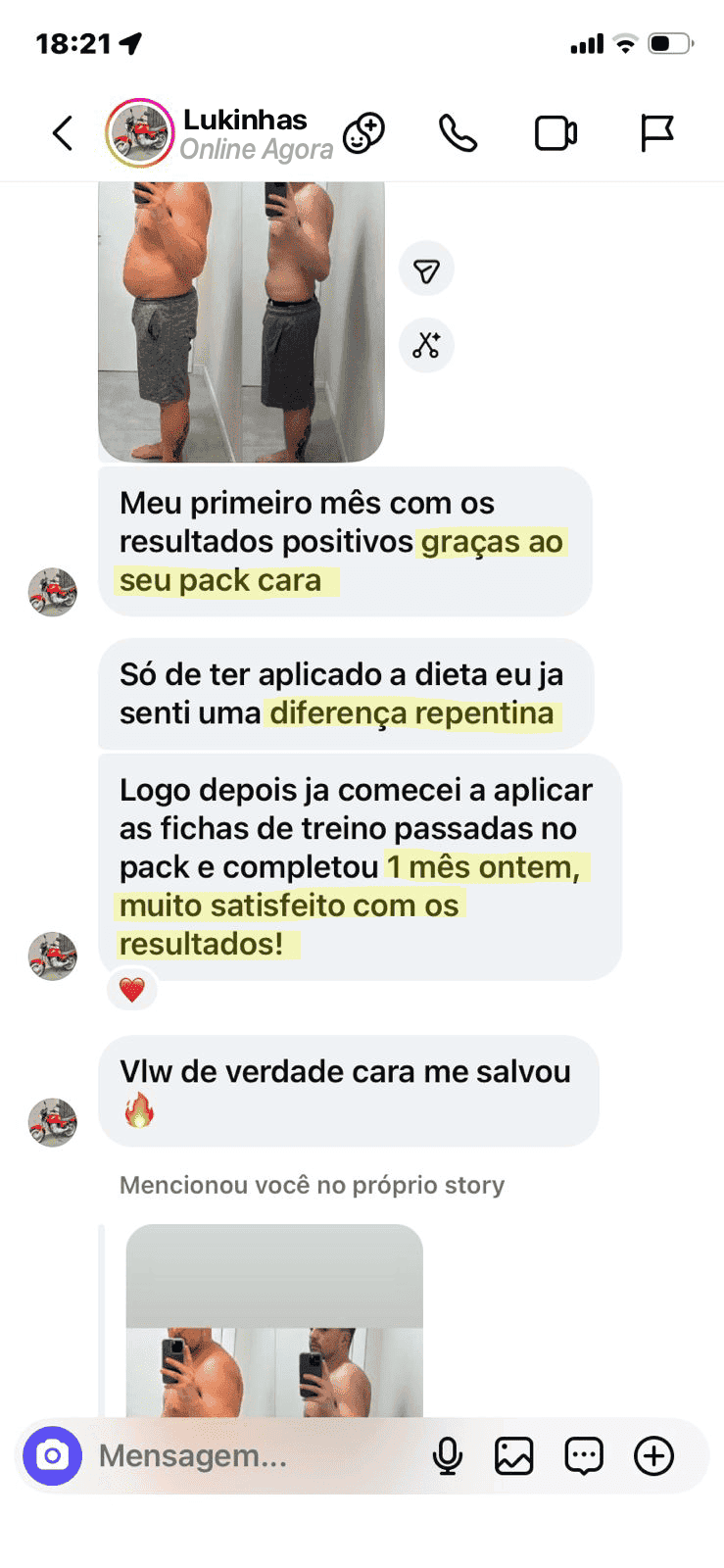Start a video call with Lukinhas

[556, 132]
